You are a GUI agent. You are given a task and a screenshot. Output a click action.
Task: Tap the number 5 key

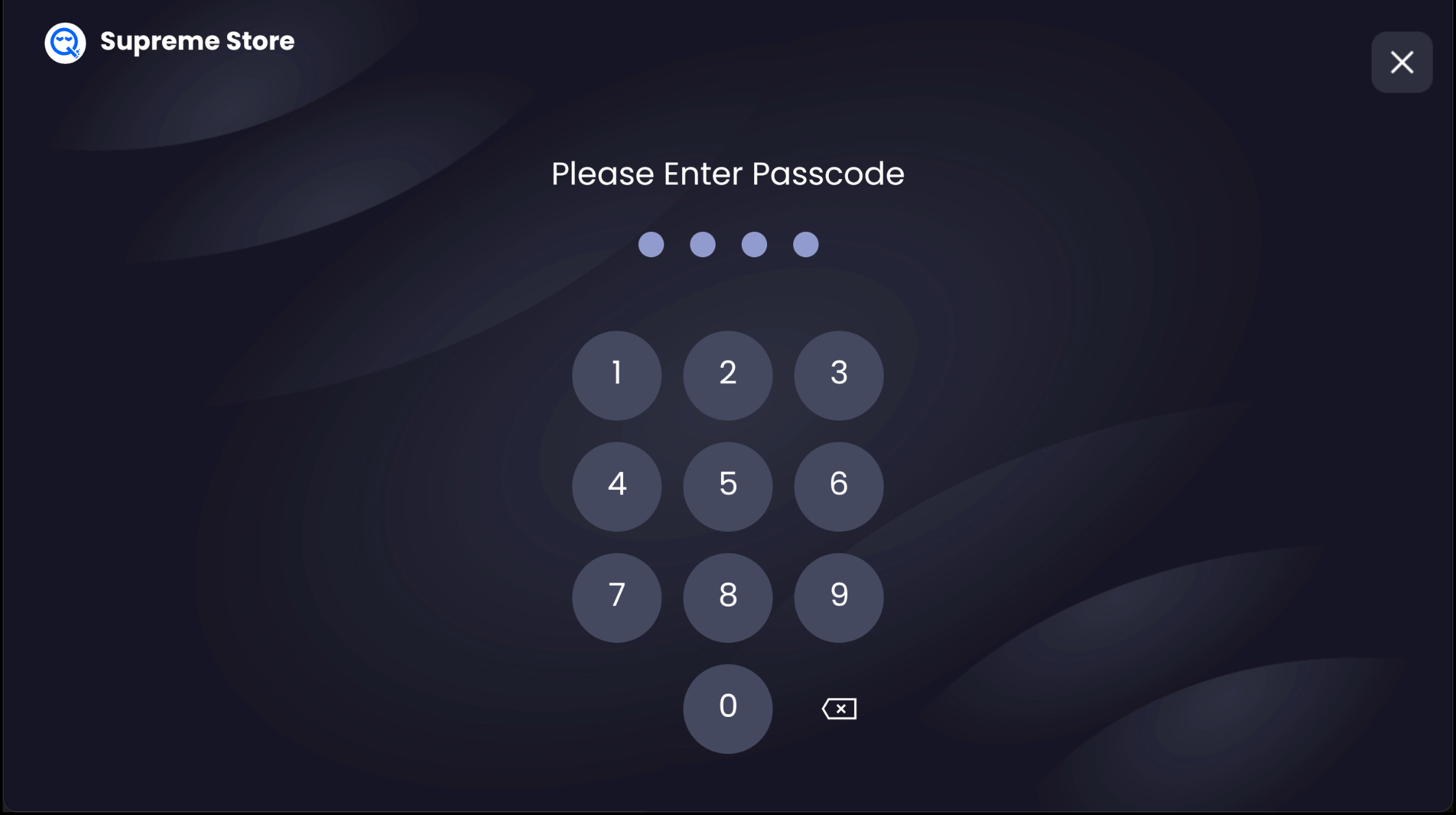pos(727,486)
